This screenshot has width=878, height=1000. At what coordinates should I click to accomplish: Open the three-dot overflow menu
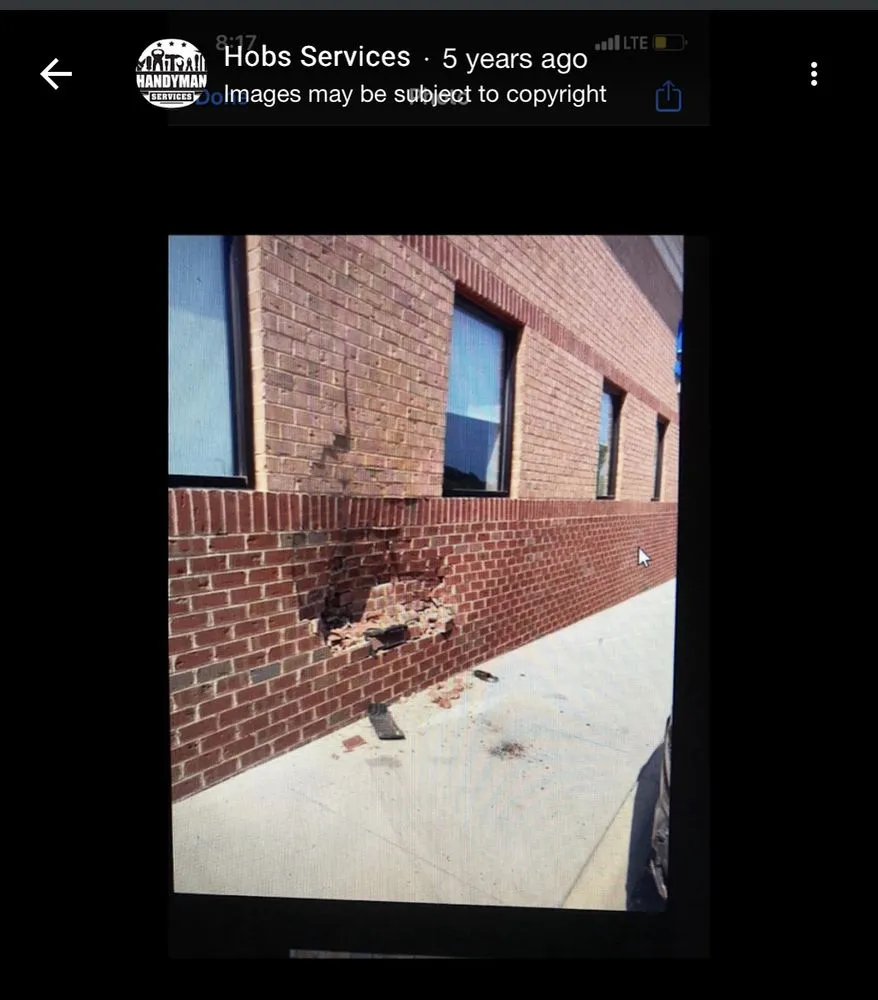[814, 73]
